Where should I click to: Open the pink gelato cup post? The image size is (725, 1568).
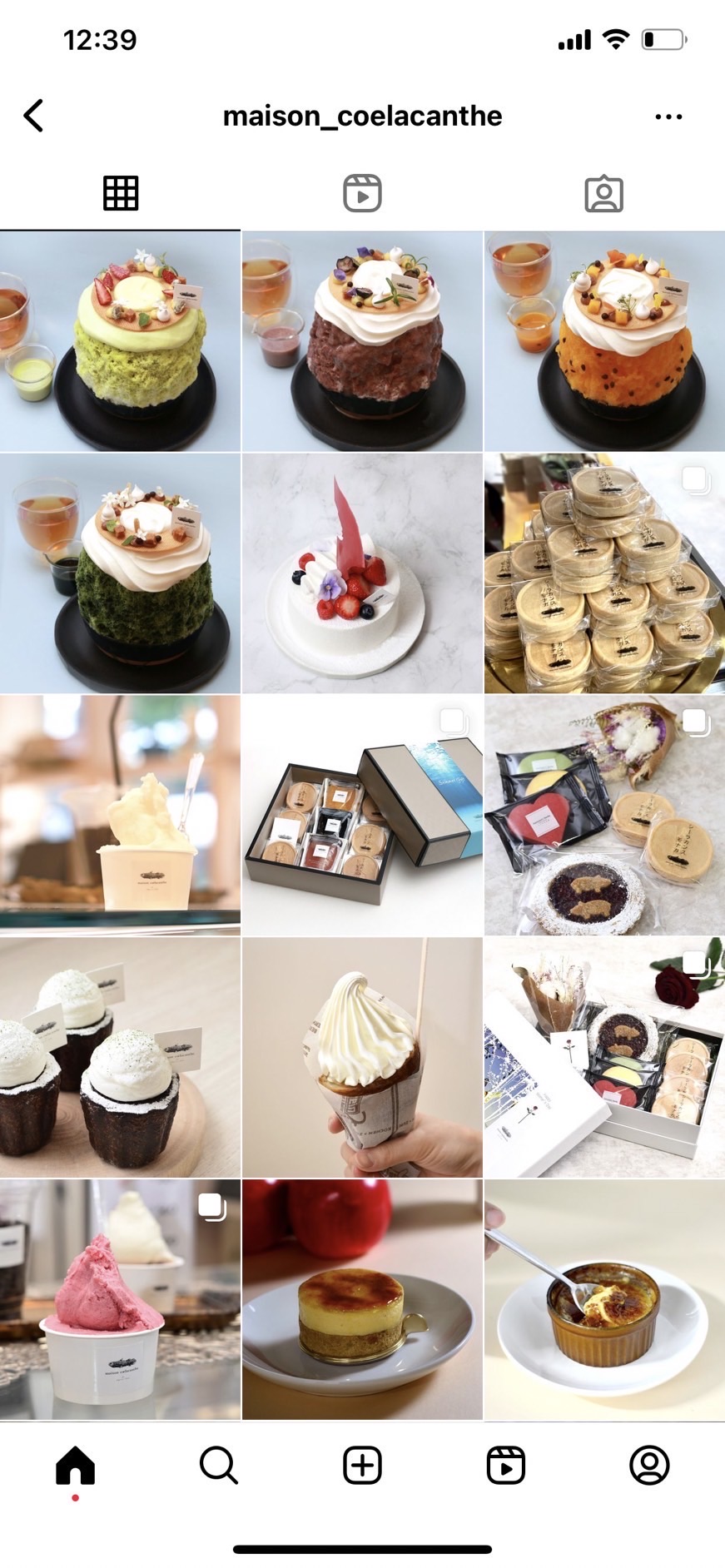coord(120,1299)
